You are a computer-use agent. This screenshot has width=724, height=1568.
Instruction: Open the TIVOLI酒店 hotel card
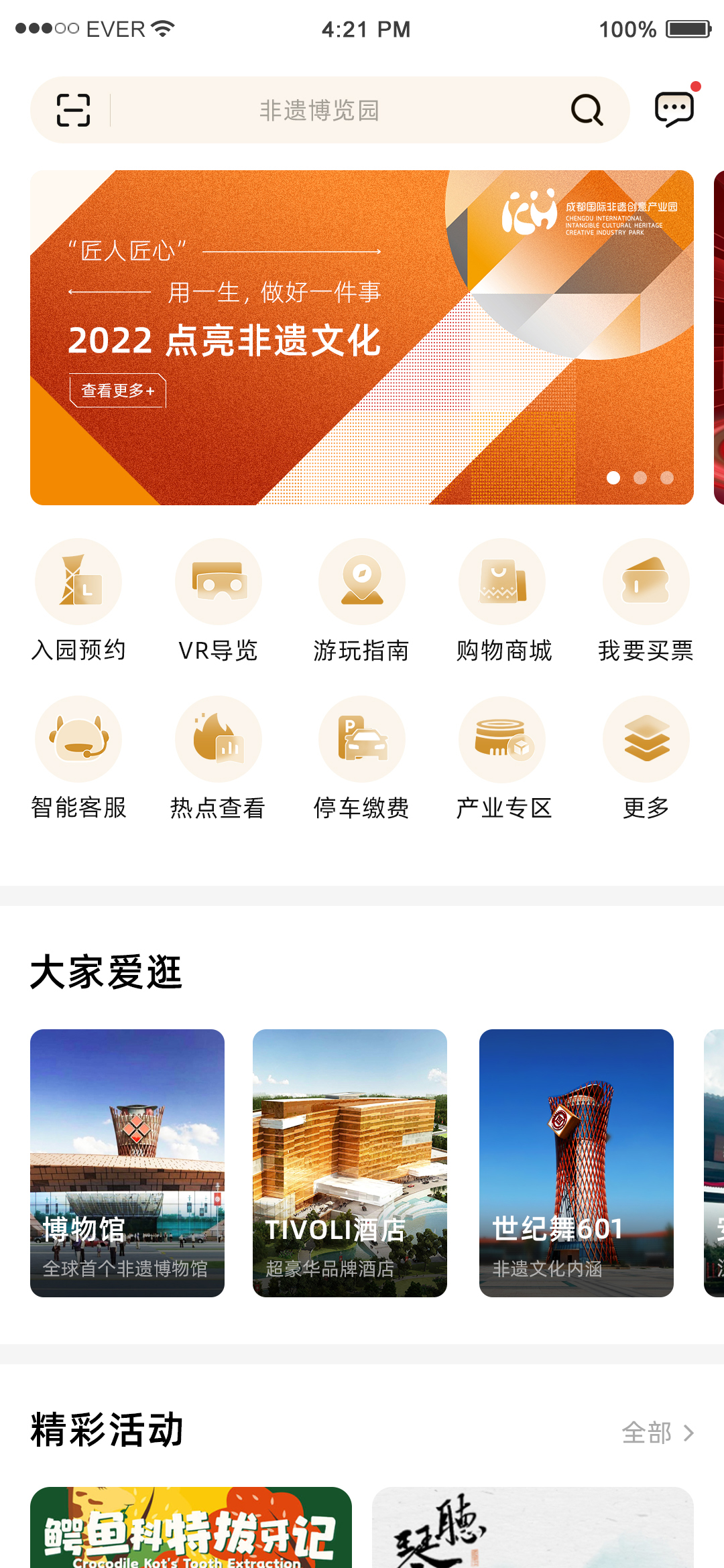(x=350, y=1163)
